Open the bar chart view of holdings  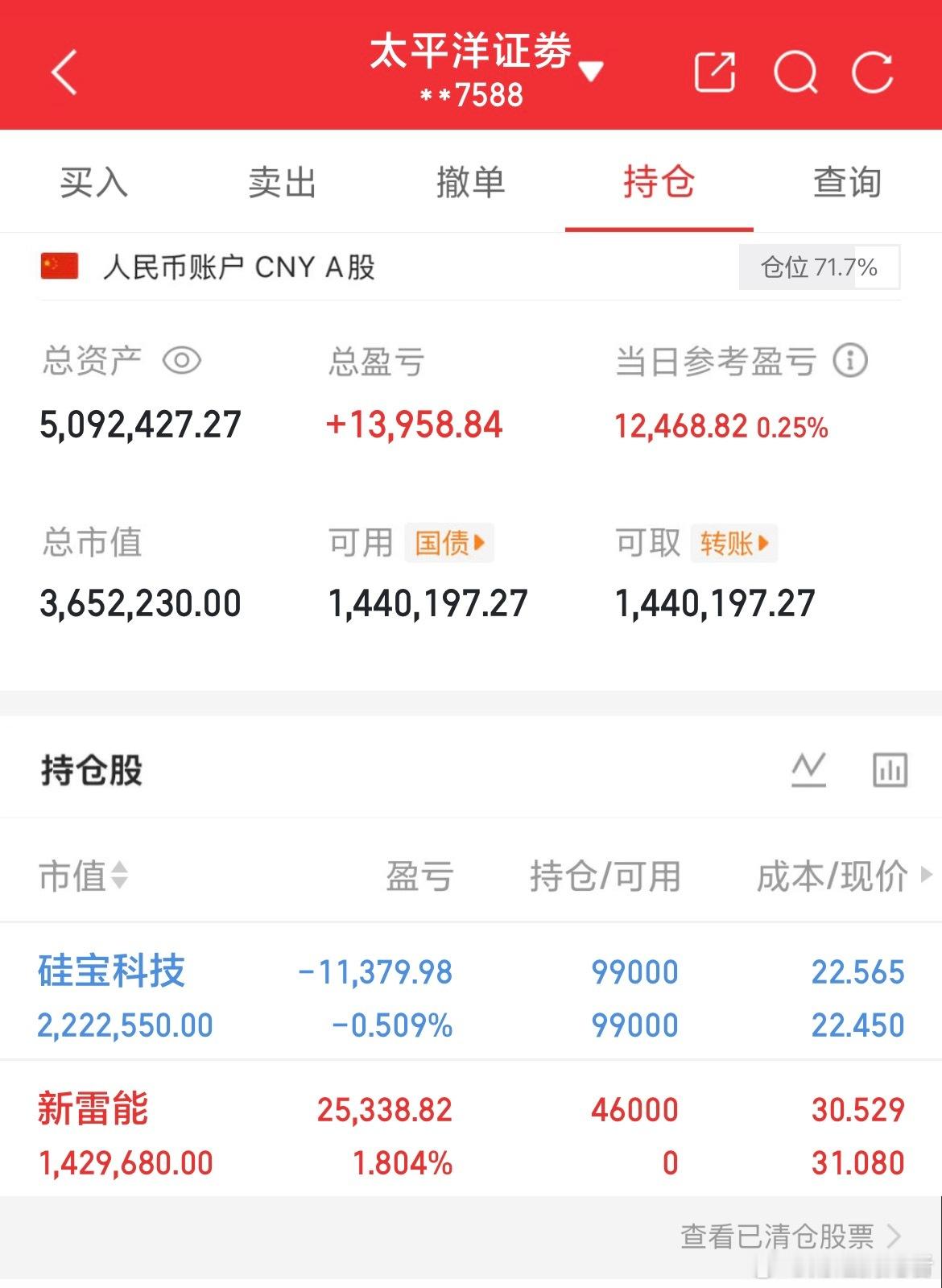889,768
